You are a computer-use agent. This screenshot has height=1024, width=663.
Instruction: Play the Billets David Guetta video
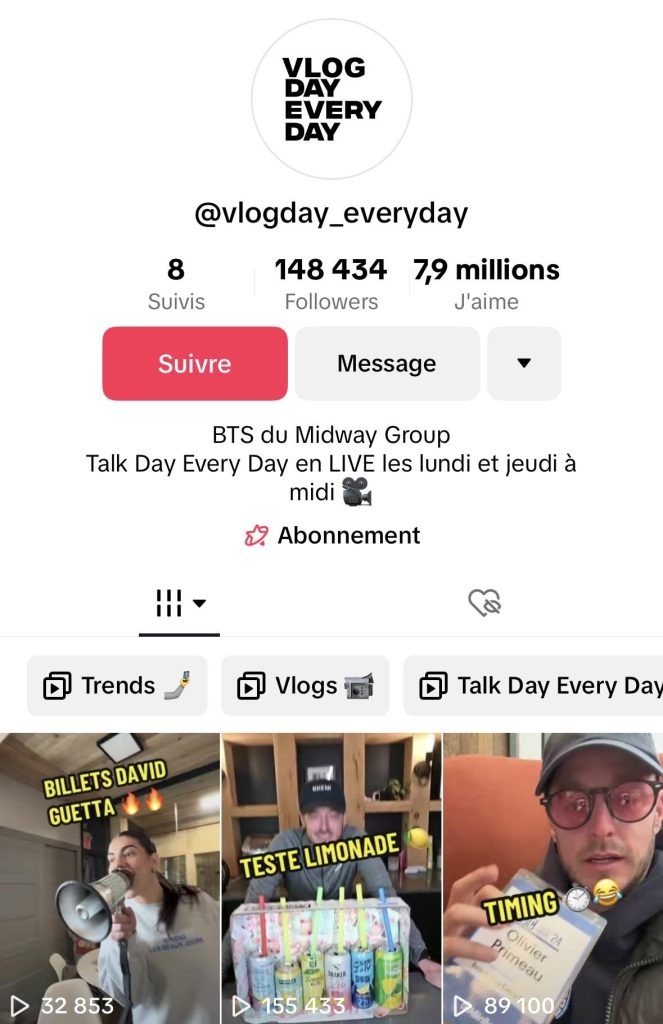click(110, 878)
